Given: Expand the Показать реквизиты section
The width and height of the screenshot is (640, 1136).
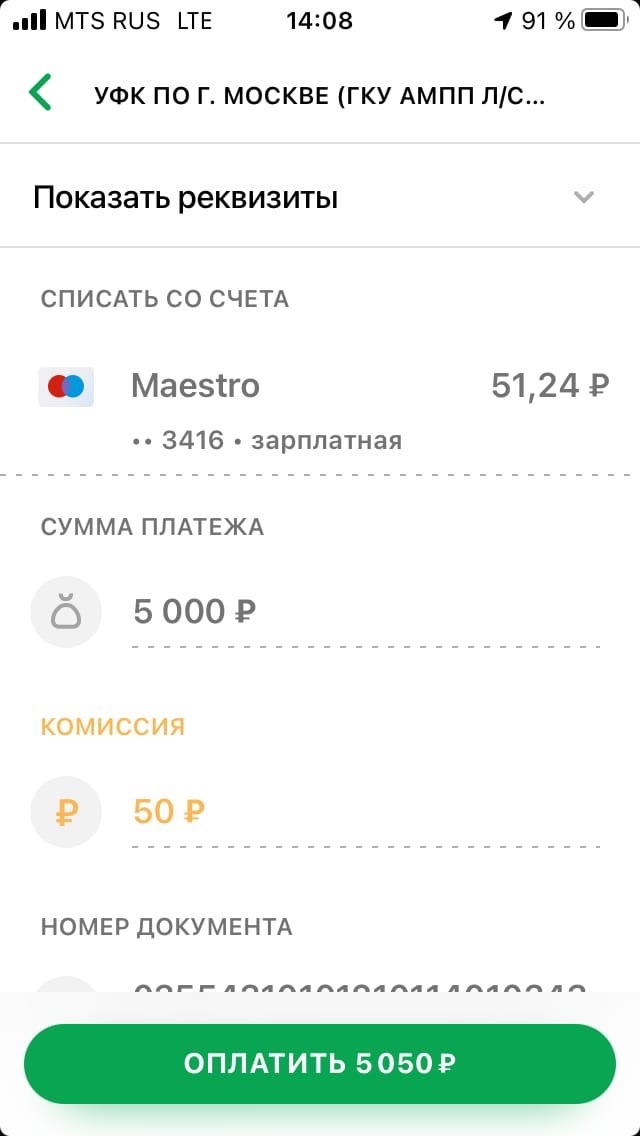Looking at the screenshot, I should click(318, 197).
